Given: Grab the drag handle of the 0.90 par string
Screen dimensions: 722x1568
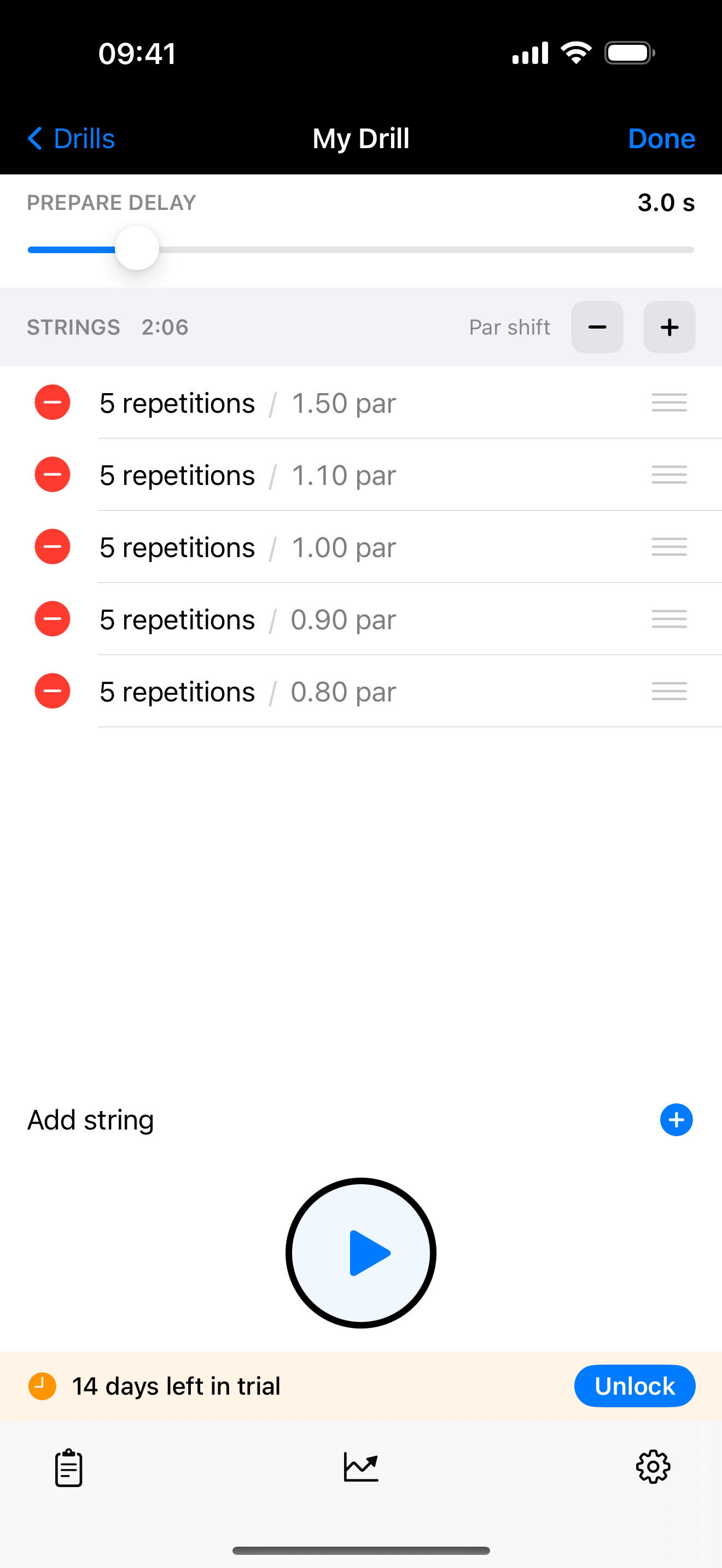Looking at the screenshot, I should pyautogui.click(x=668, y=619).
